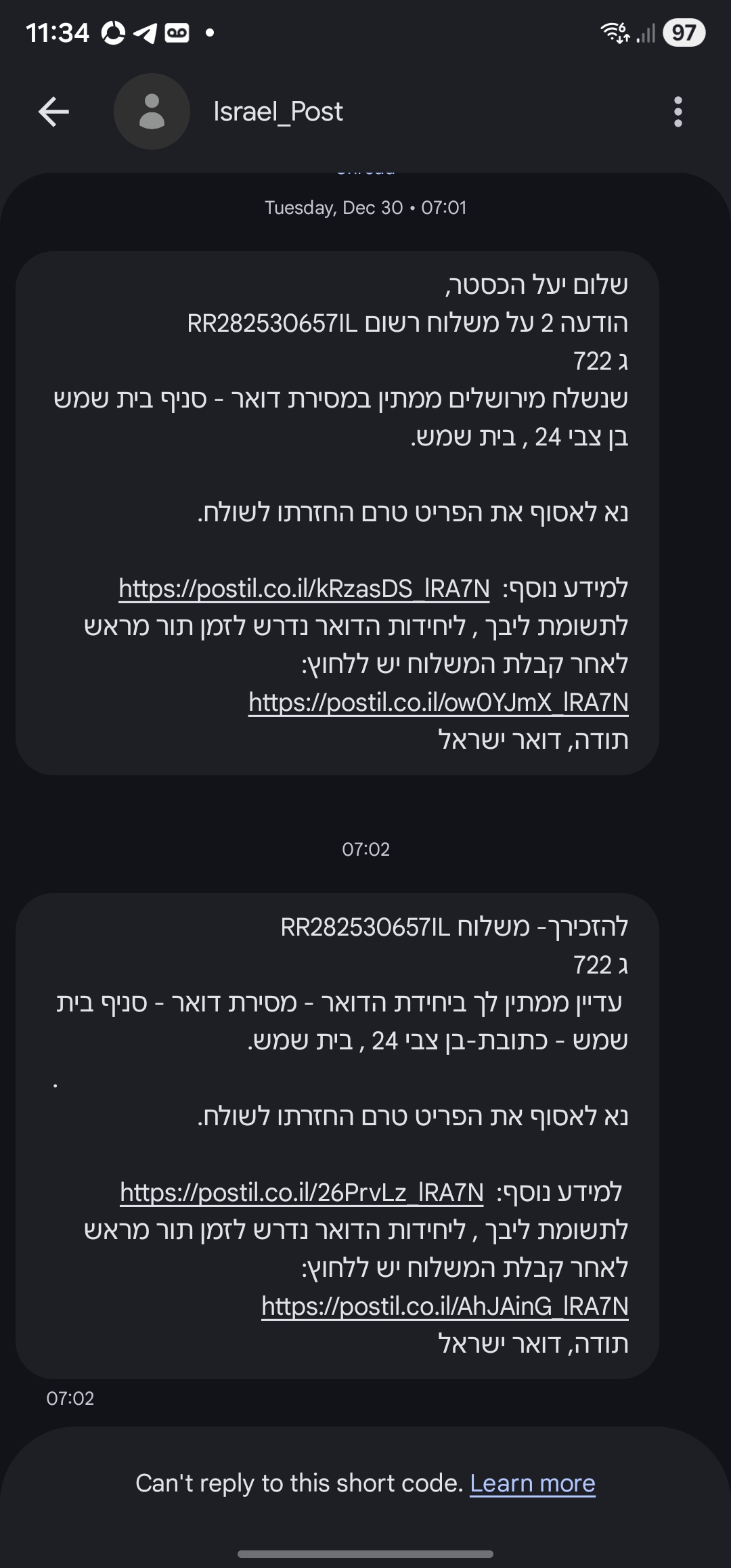Open the postil.co.il/ow0YJmX_IRA7N link
This screenshot has width=731, height=1568.
tap(438, 702)
